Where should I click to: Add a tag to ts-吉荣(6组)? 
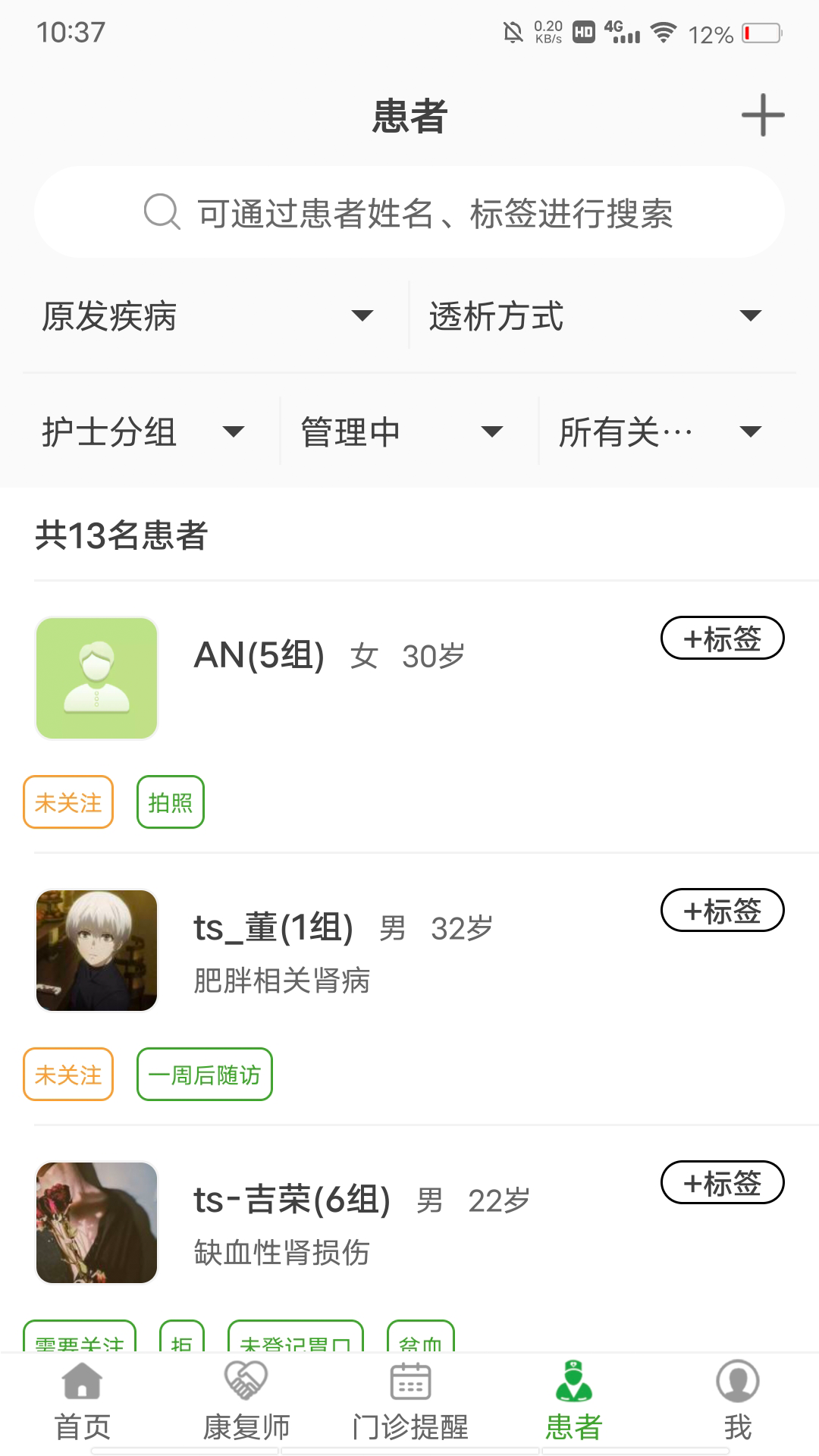click(x=722, y=1182)
